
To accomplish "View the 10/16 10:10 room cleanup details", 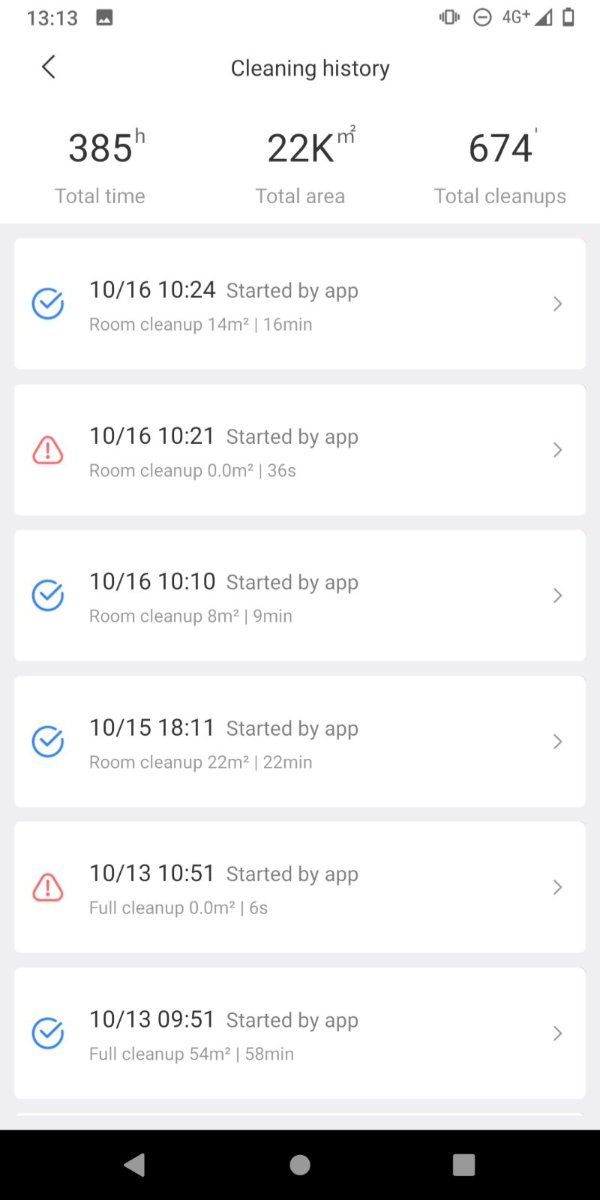I will (300, 596).
